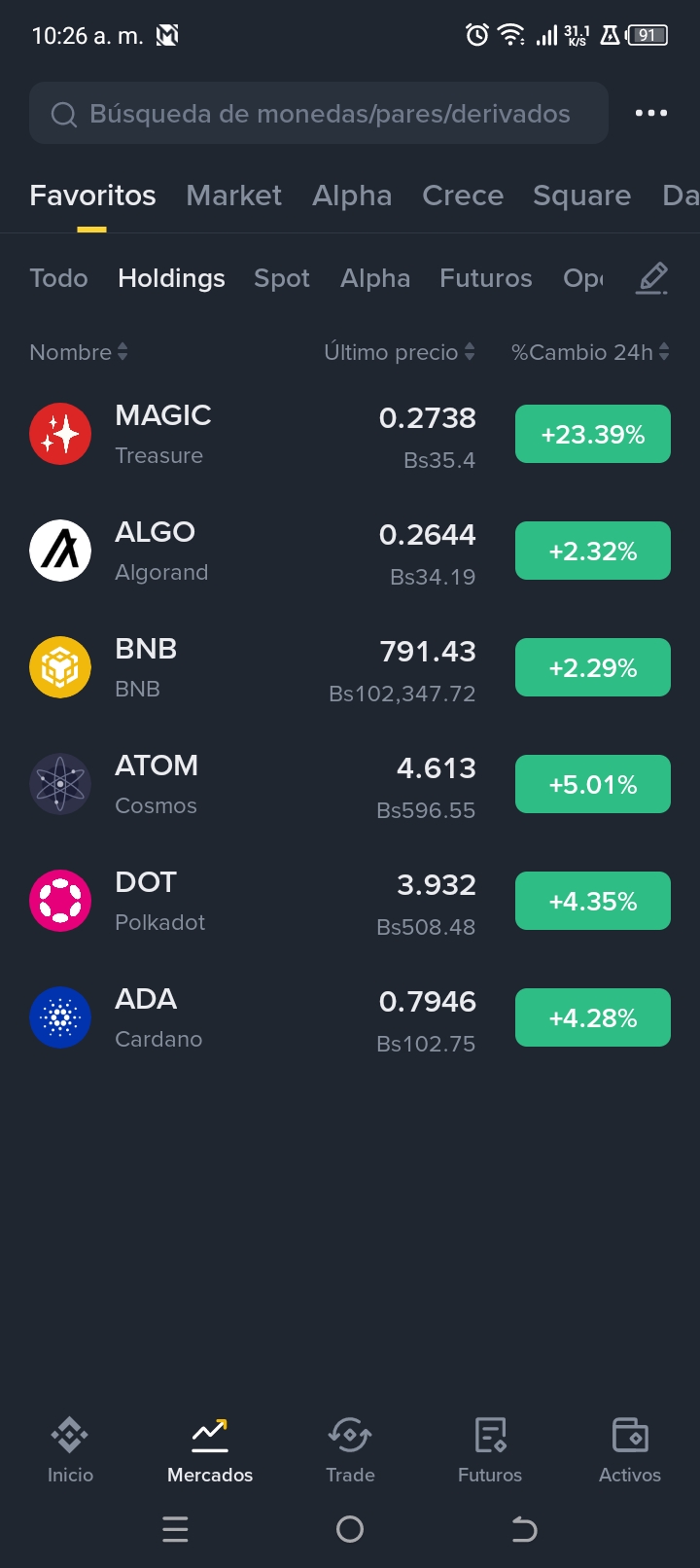The image size is (700, 1568).
Task: Open the Activos bottom tab
Action: coord(630,1449)
